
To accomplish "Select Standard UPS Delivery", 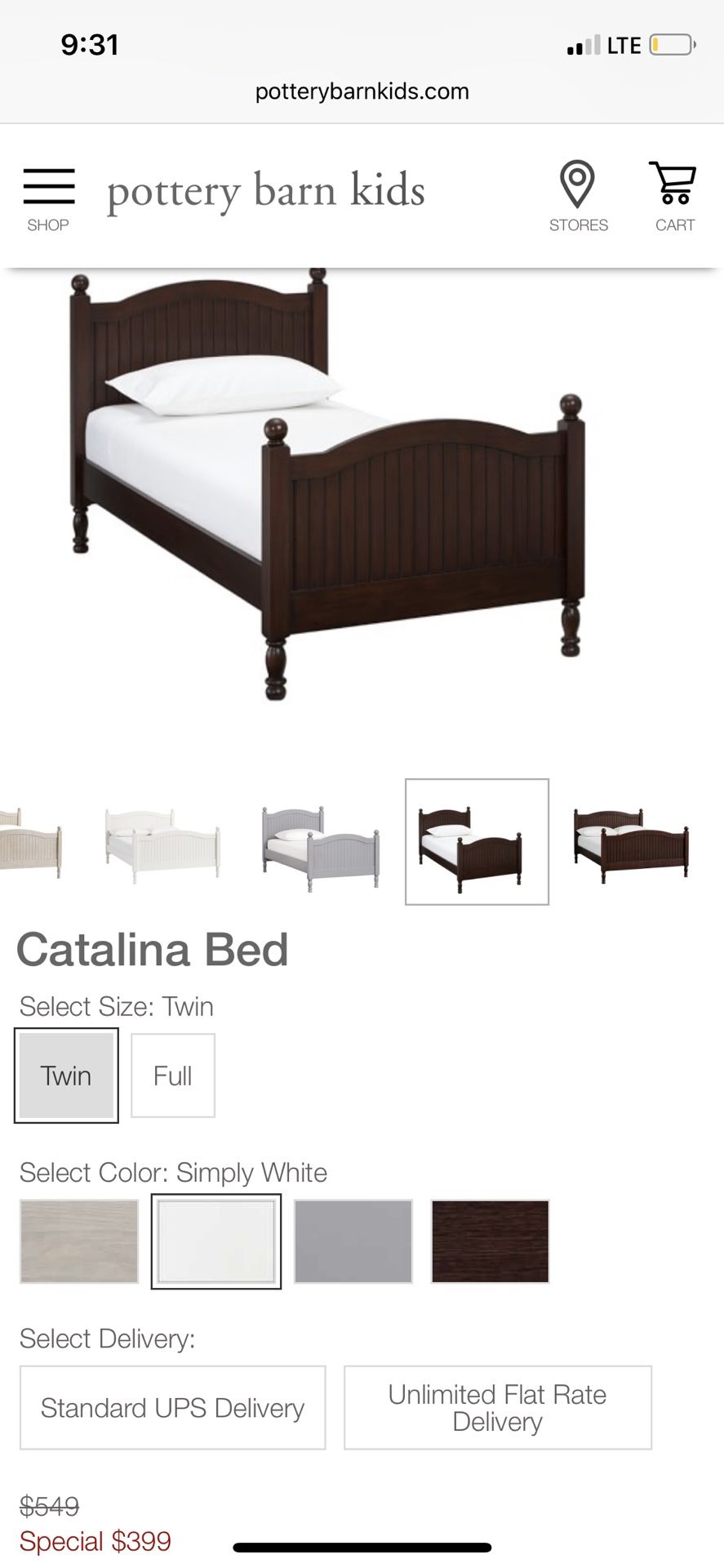I will click(173, 1408).
